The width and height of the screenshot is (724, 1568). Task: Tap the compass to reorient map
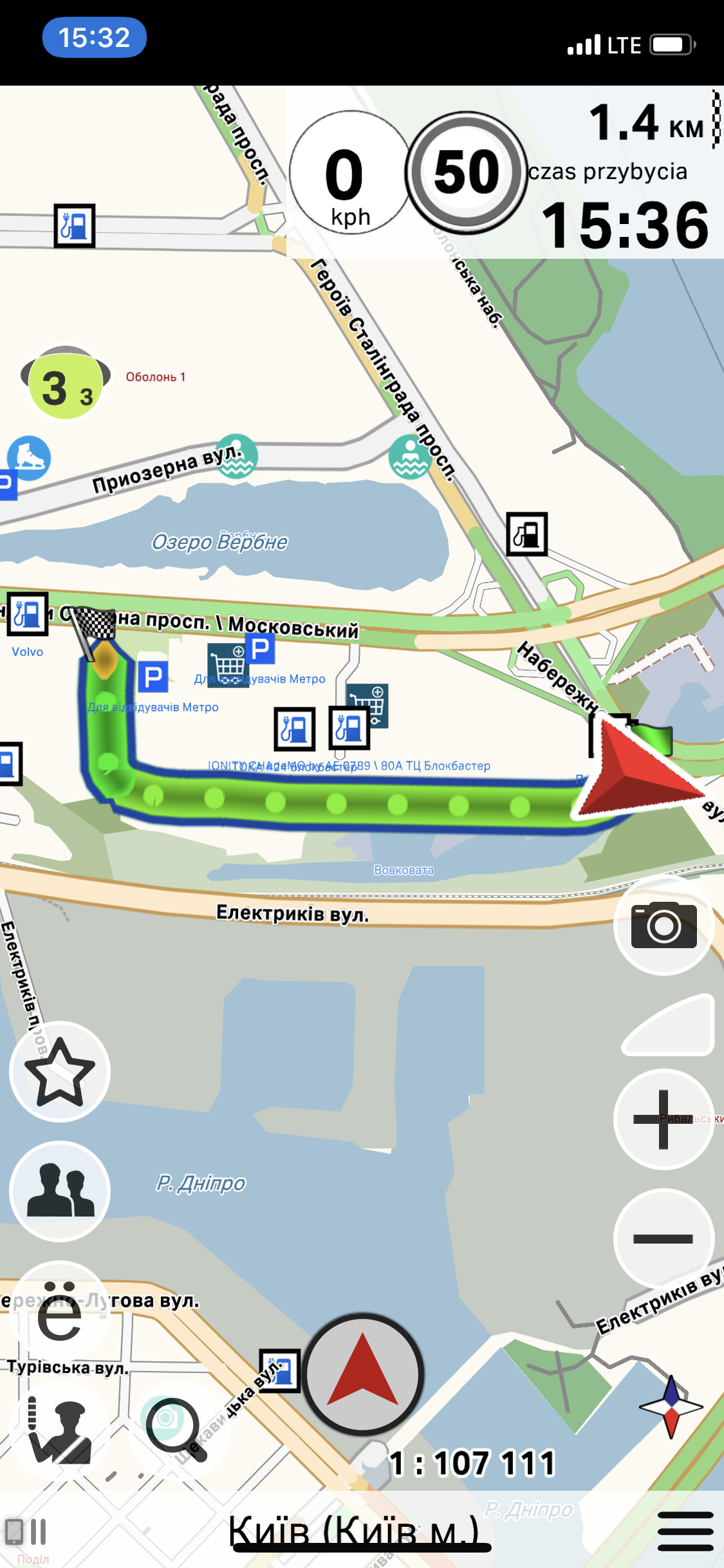tap(671, 1406)
